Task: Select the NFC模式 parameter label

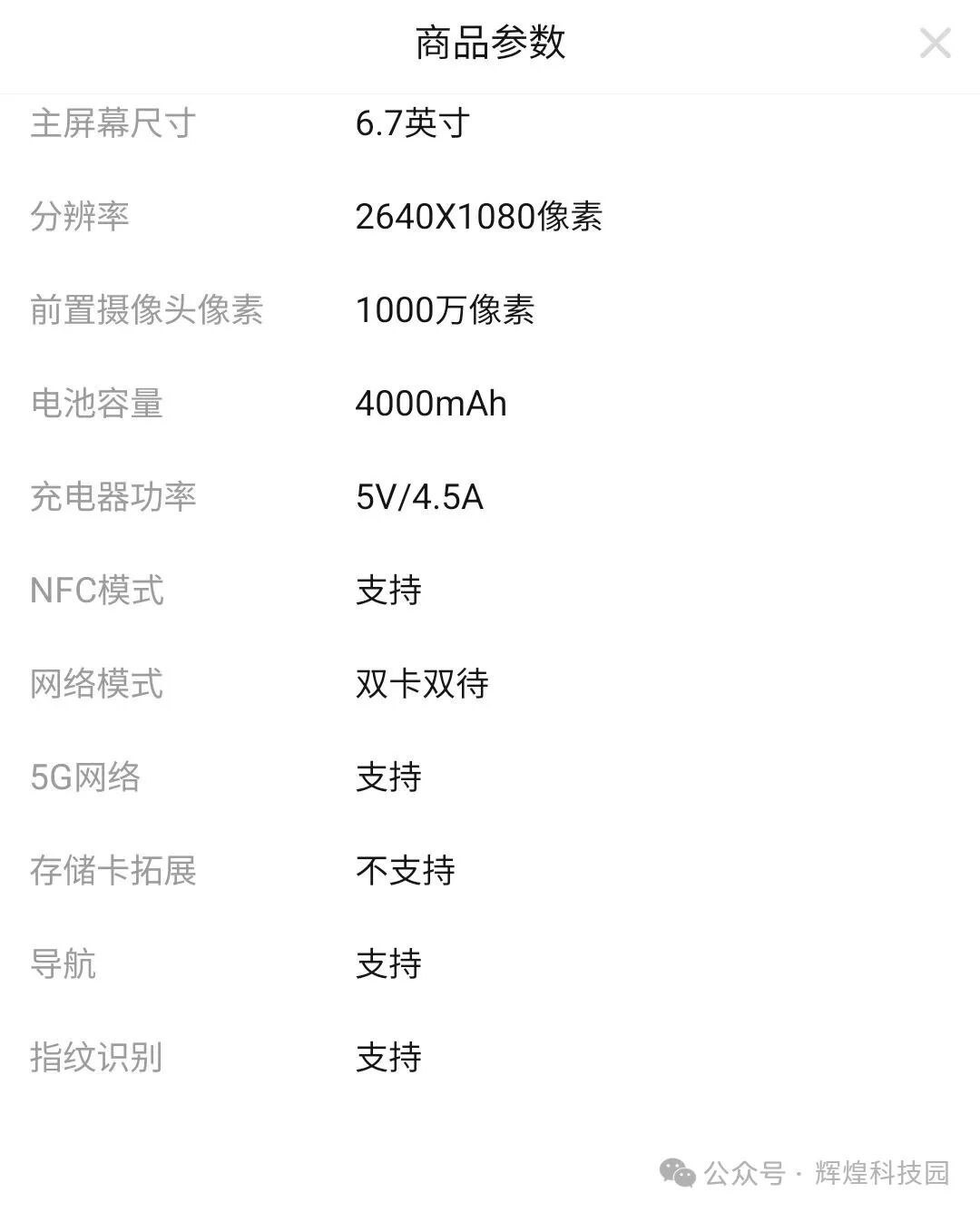Action: coord(95,591)
